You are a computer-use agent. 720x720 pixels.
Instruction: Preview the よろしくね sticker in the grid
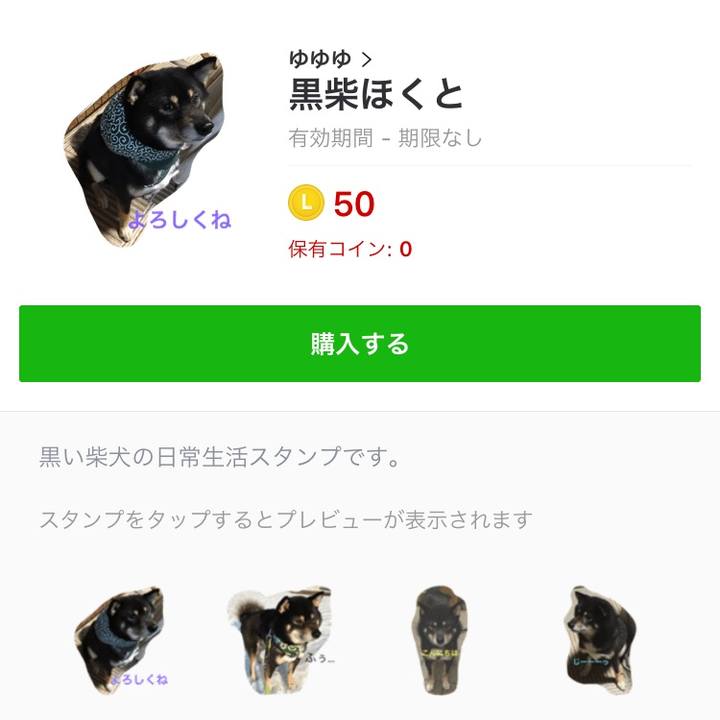point(119,640)
